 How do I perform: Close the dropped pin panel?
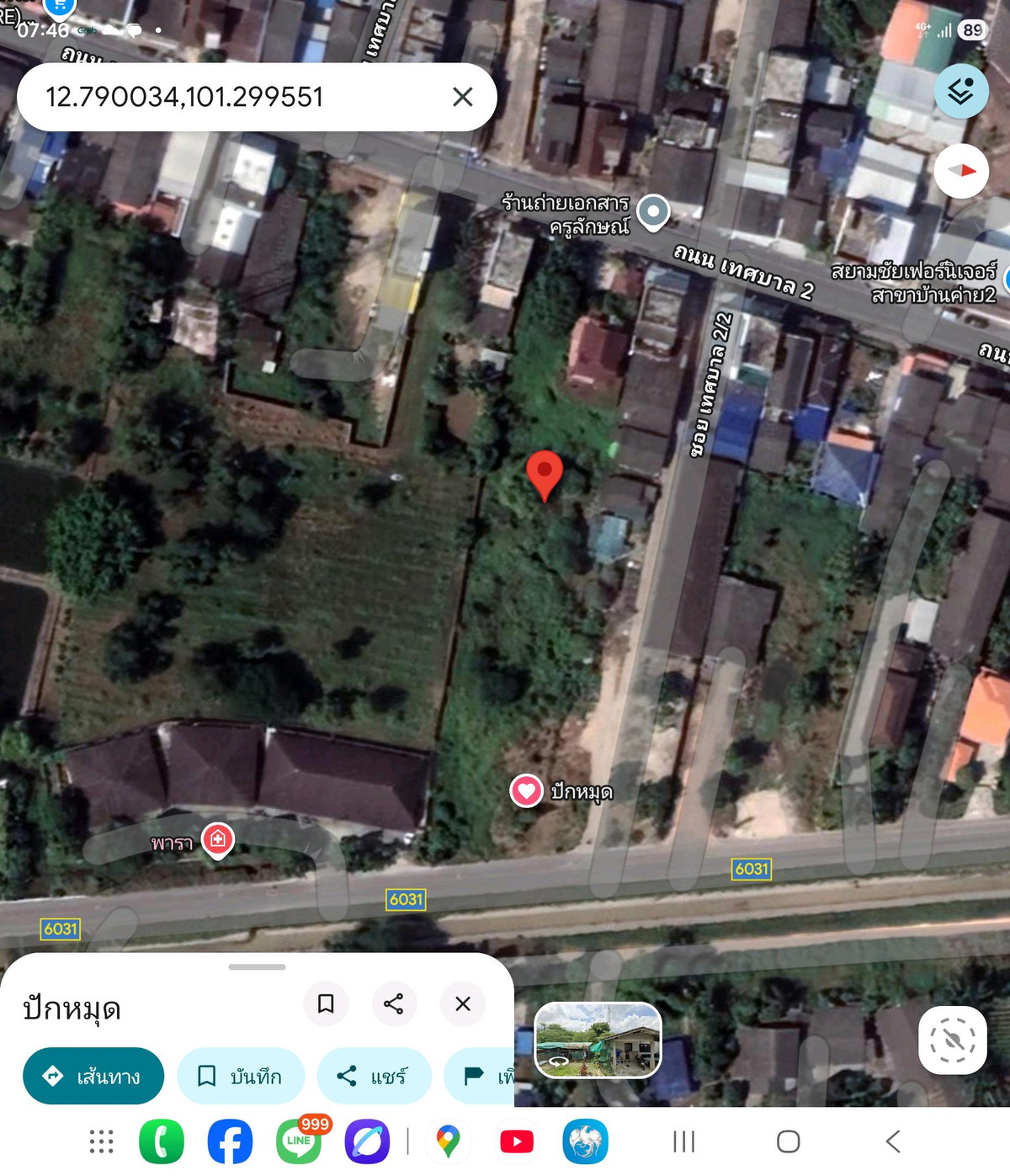(462, 1003)
